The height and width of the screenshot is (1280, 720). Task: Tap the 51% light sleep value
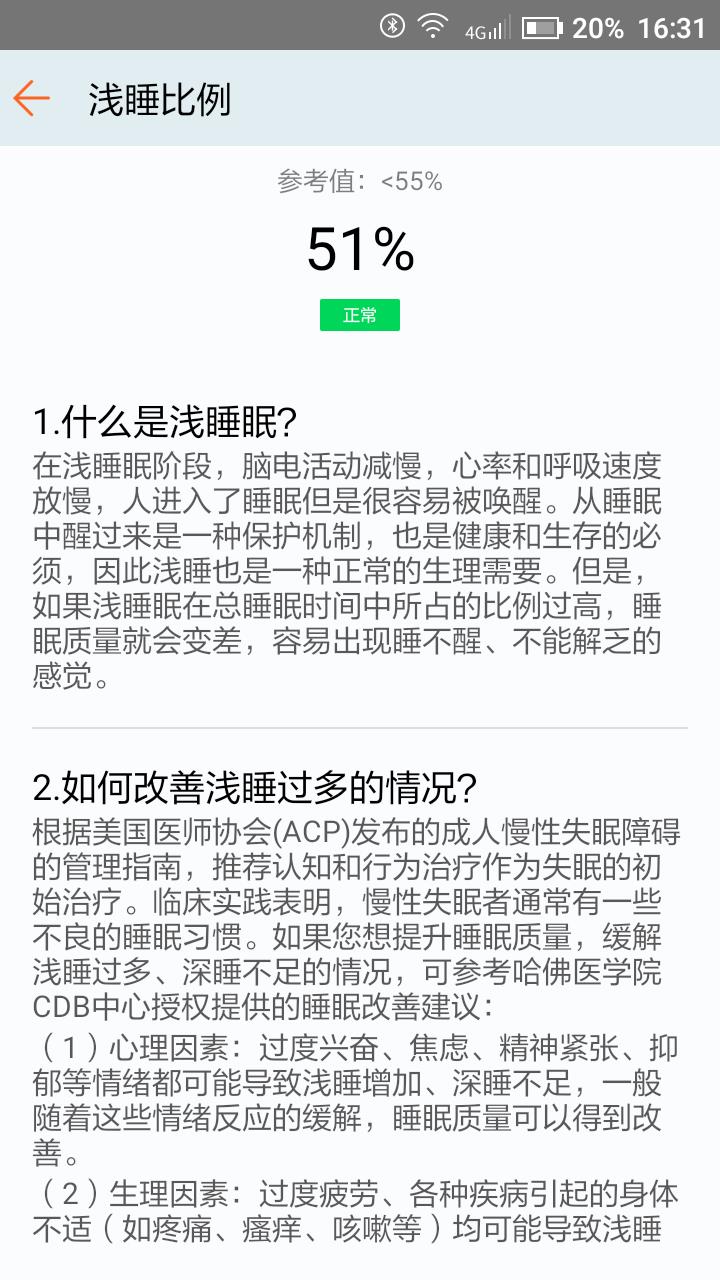coord(360,250)
